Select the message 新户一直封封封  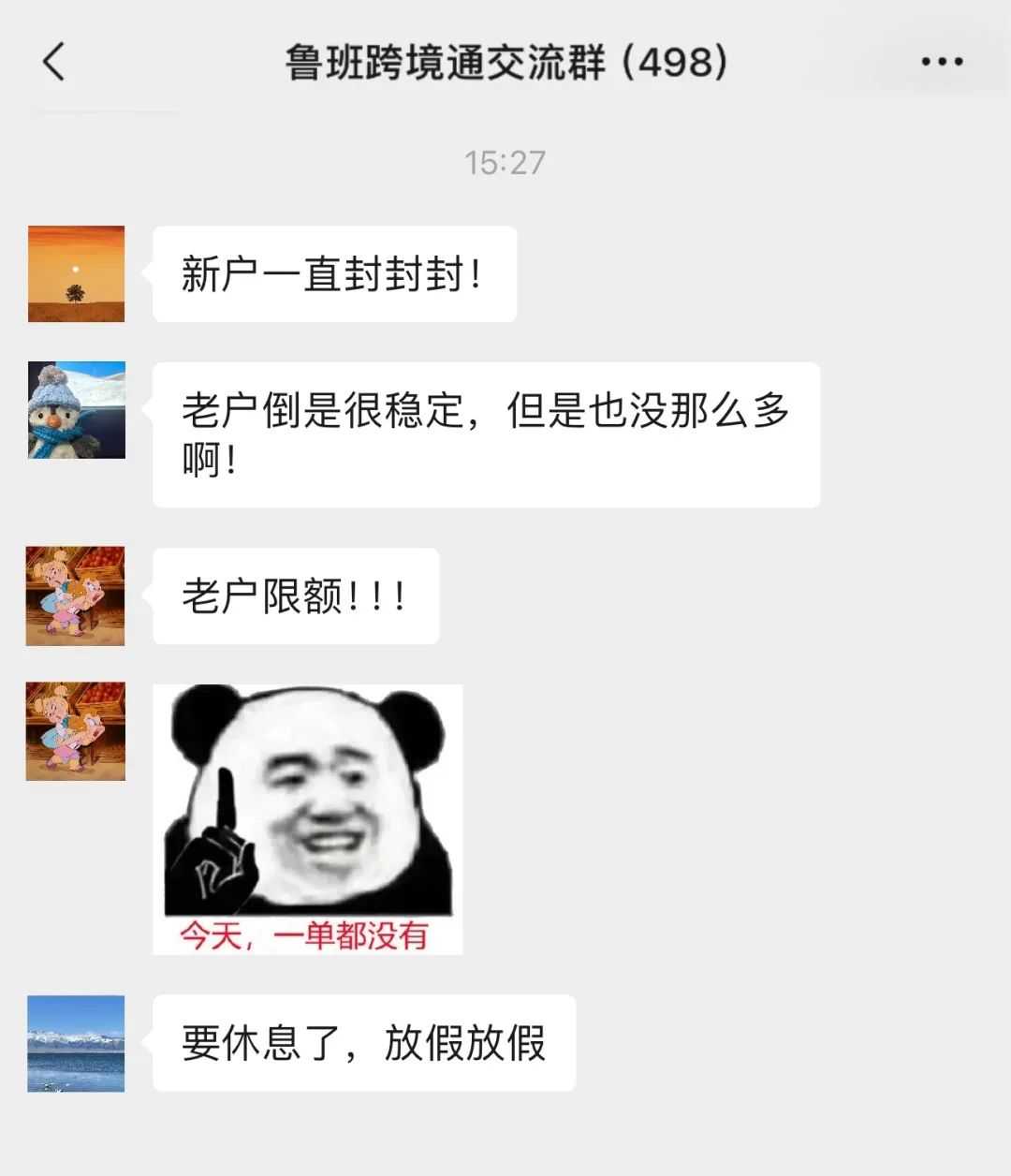(x=332, y=273)
